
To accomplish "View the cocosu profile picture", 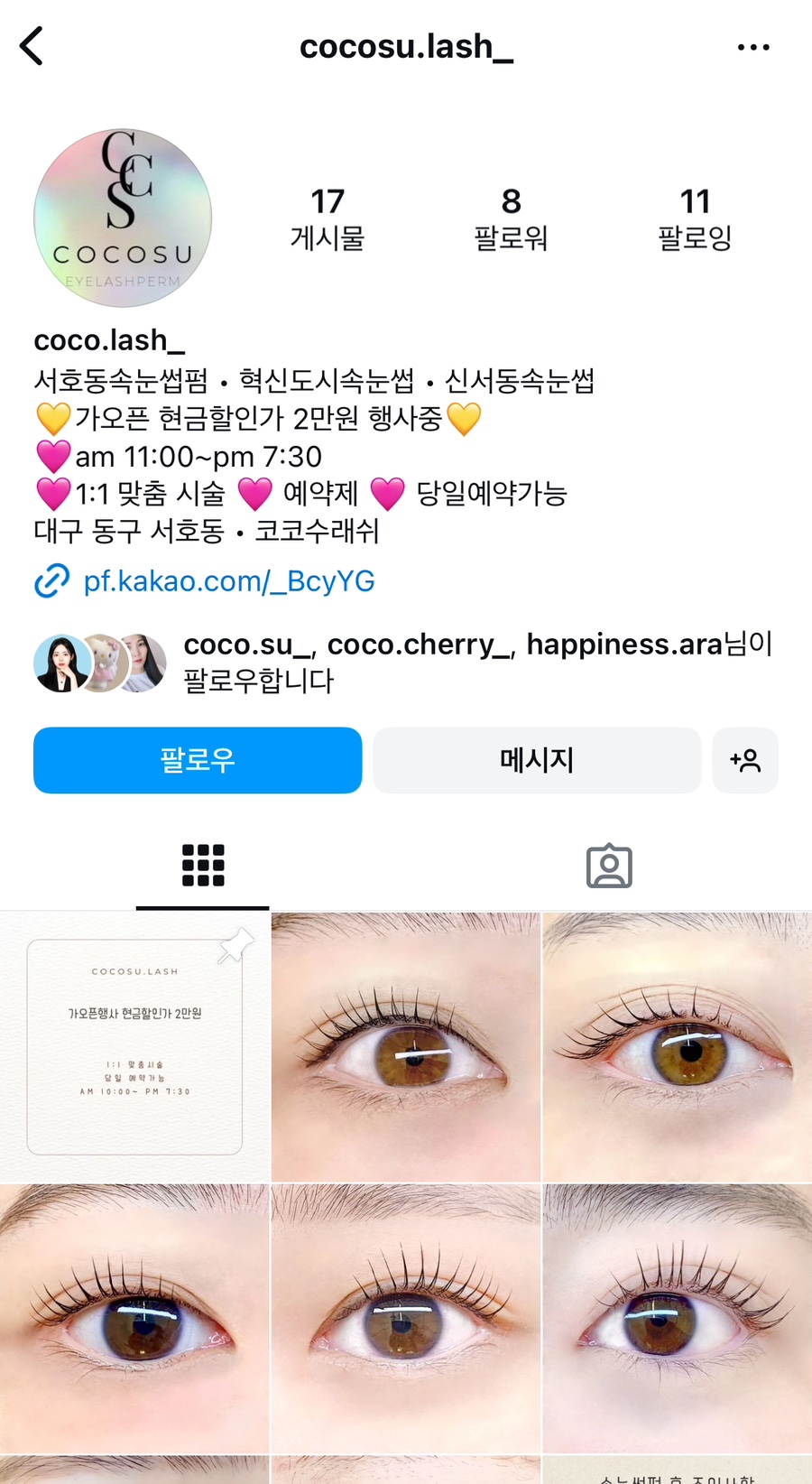I will pos(123,218).
